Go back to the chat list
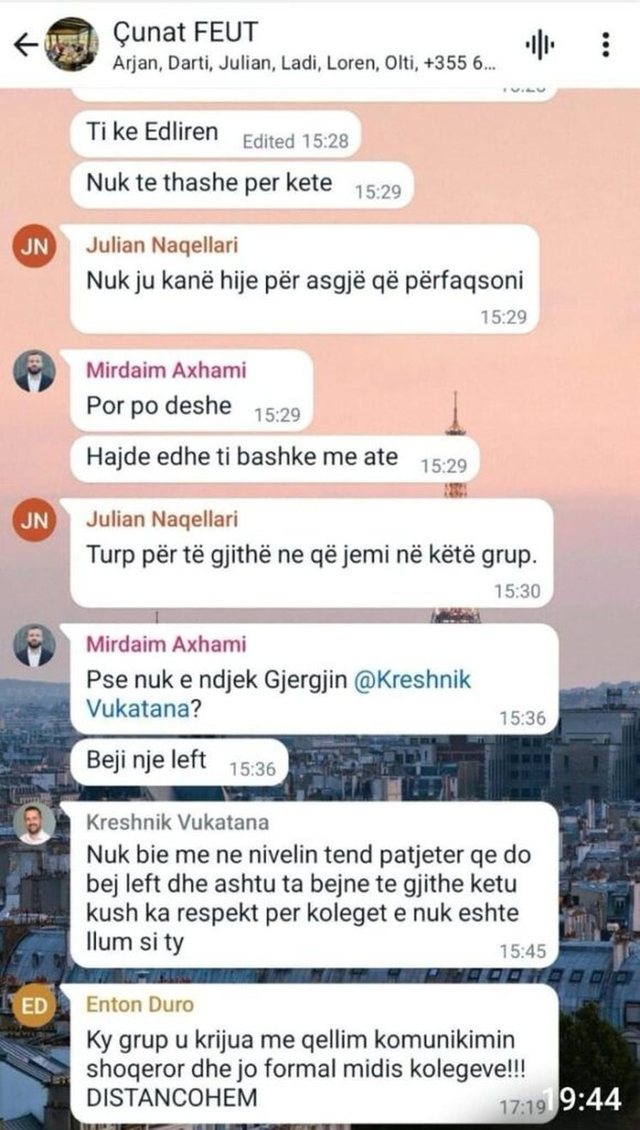Viewport: 640px width, 1130px height. pyautogui.click(x=26, y=44)
